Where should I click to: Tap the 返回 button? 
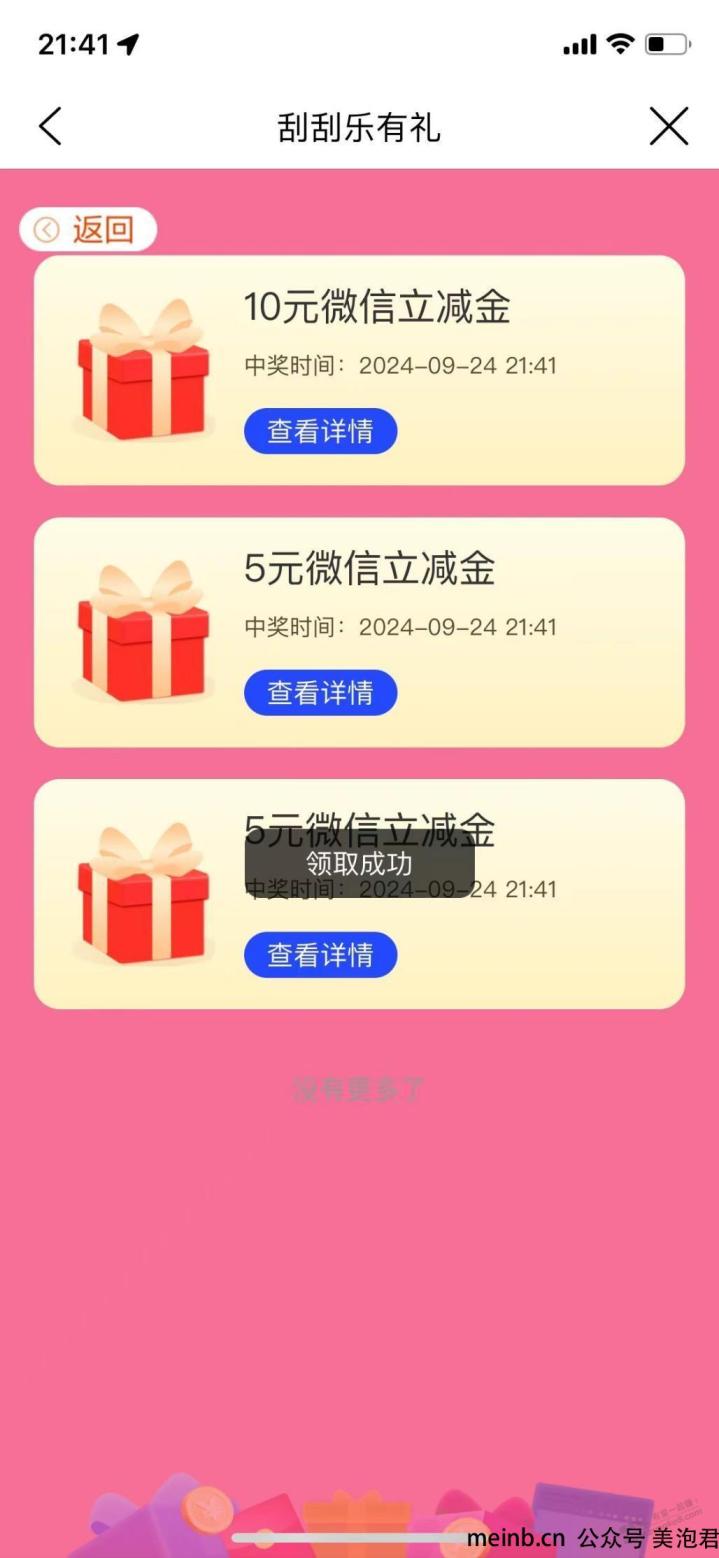click(x=88, y=229)
